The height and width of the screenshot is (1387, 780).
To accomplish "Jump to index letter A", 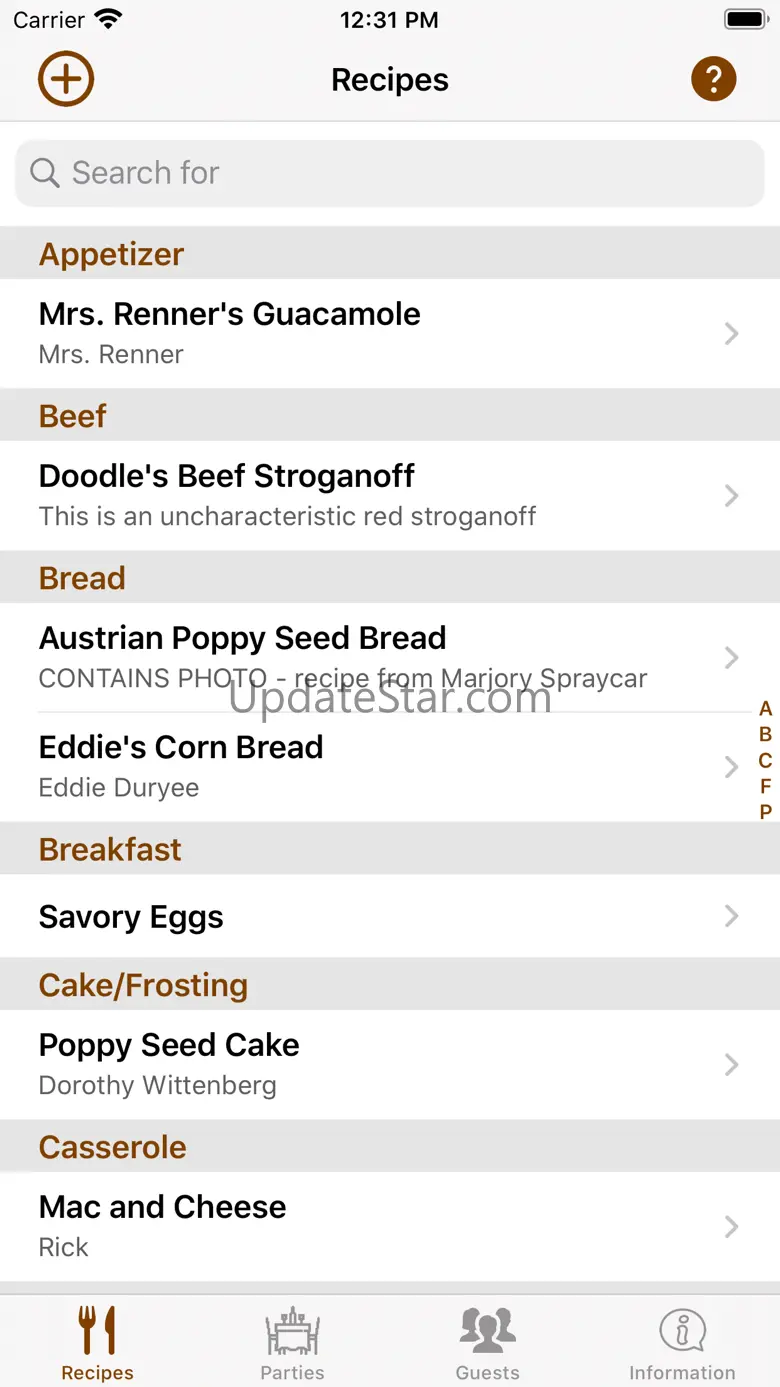I will click(765, 709).
